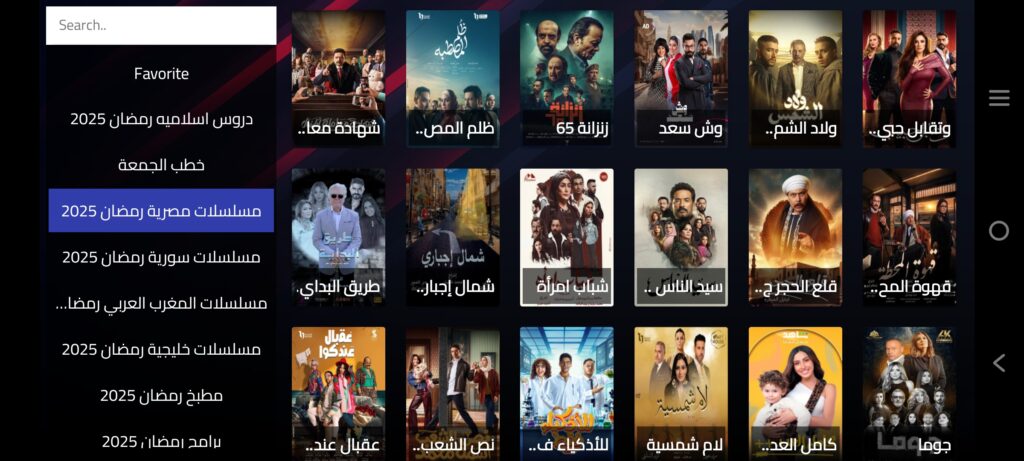Go back with the system back button
This screenshot has height=461, width=1024.
998,363
